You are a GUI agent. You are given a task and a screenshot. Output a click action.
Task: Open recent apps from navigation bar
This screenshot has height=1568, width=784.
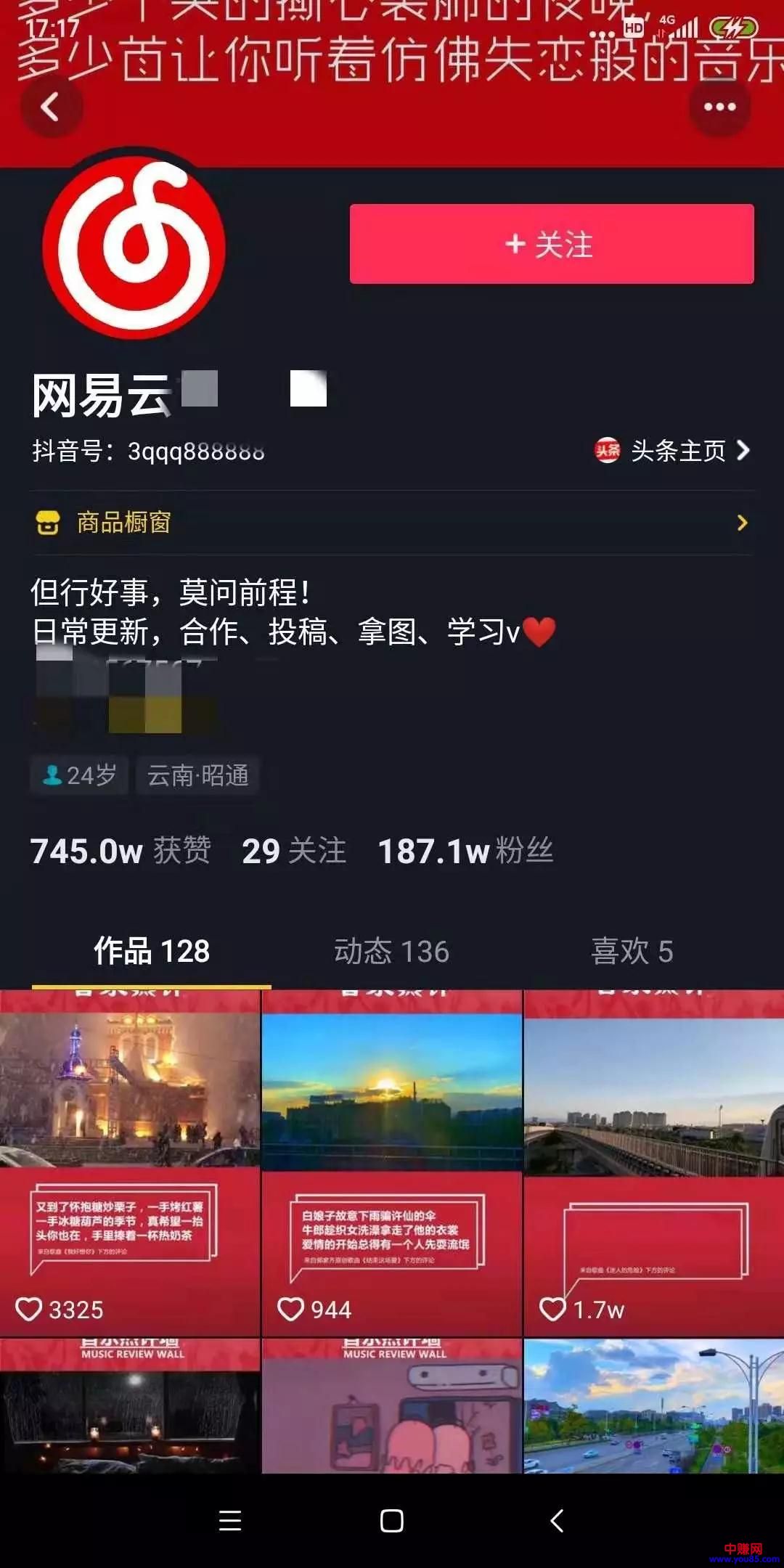(230, 1520)
